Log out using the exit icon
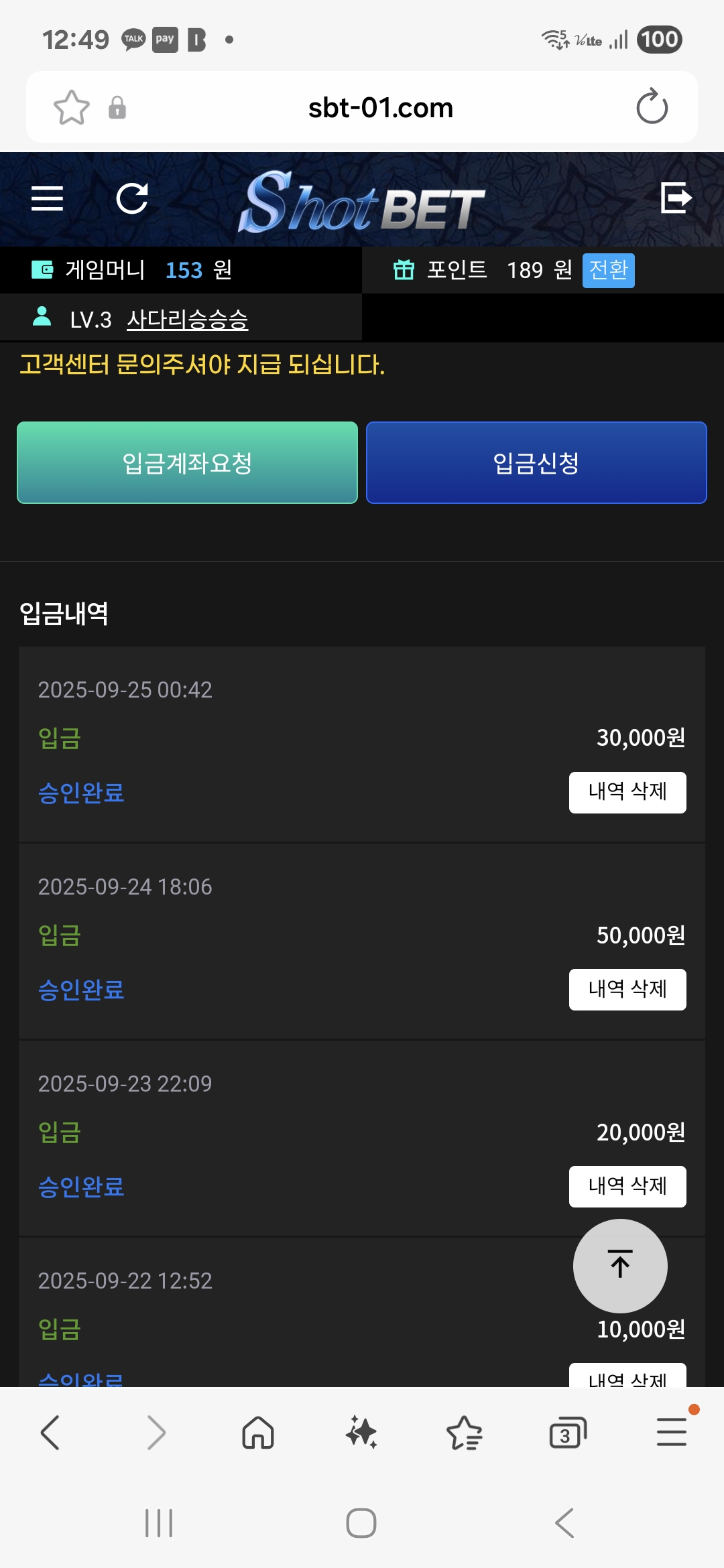724x1568 pixels. pos(676,198)
